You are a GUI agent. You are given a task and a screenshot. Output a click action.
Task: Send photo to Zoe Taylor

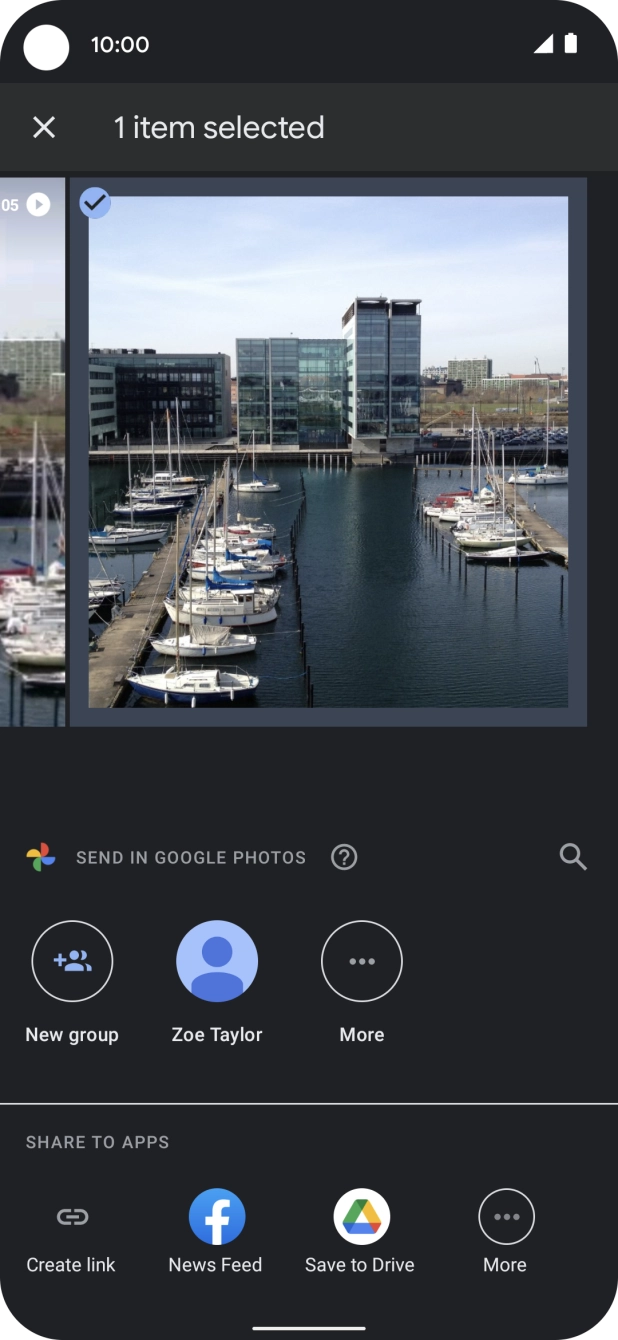click(x=217, y=962)
